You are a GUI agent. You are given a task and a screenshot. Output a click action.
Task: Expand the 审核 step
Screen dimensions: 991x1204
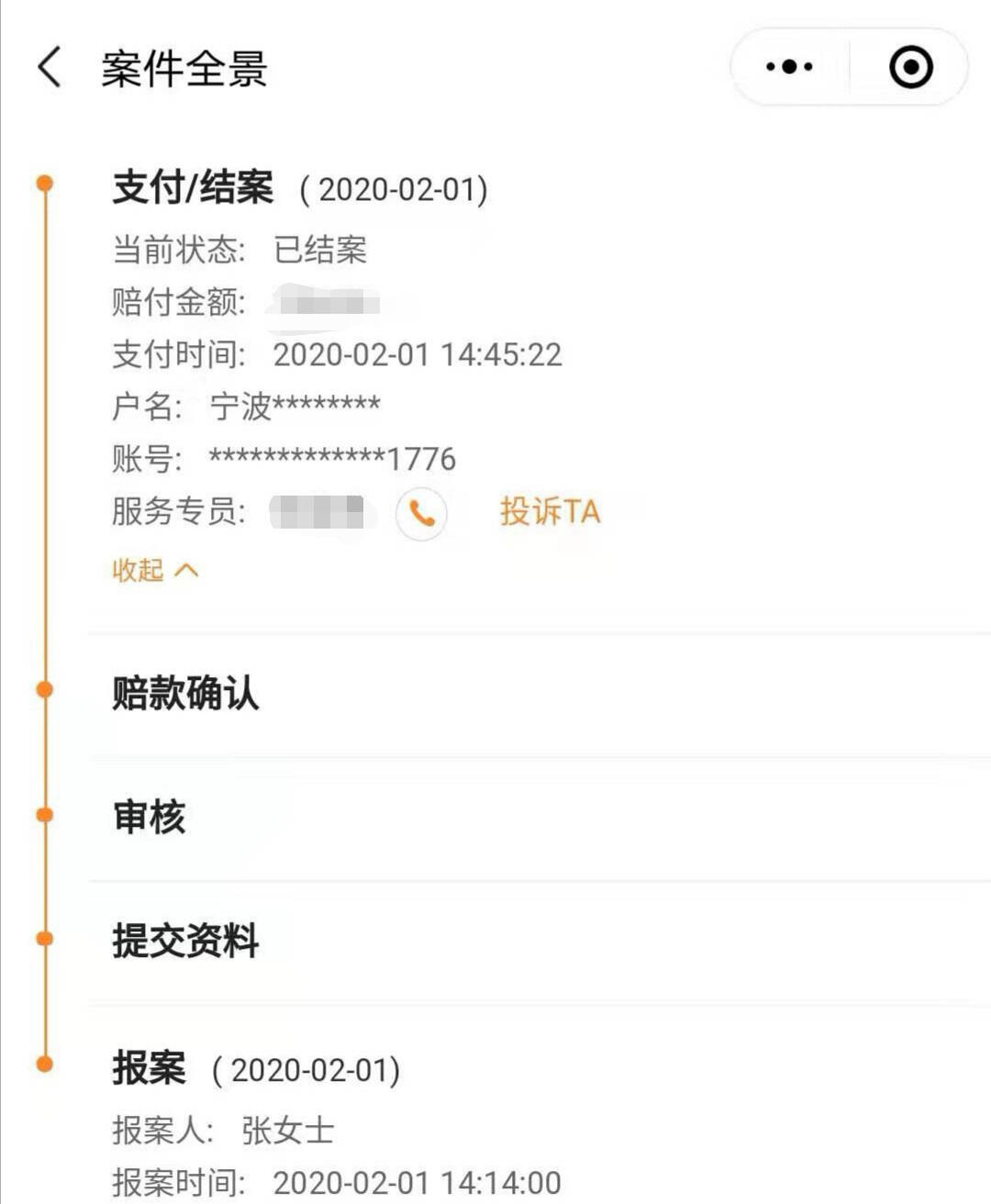(x=149, y=817)
